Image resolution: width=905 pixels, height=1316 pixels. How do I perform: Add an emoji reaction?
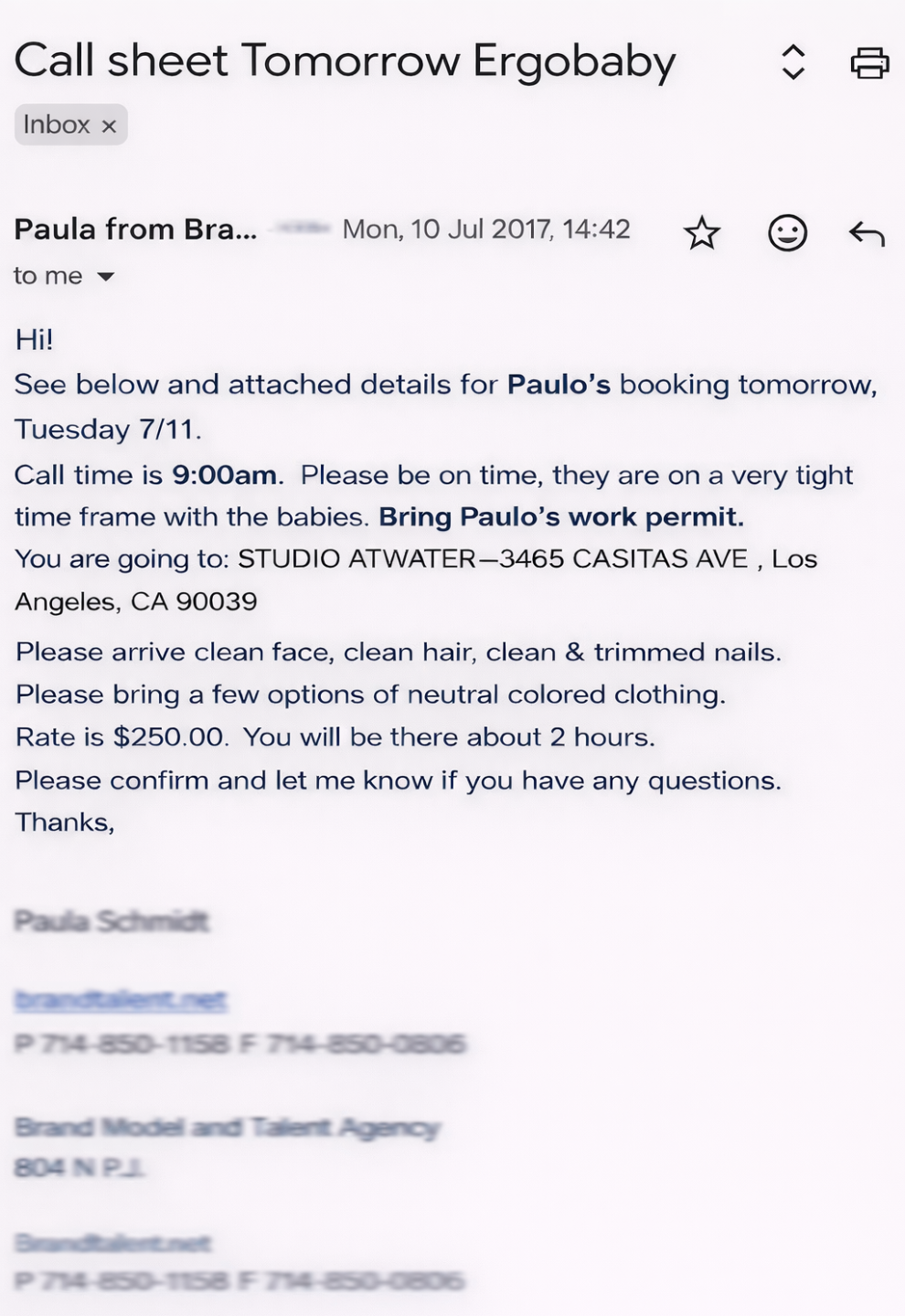tap(787, 233)
